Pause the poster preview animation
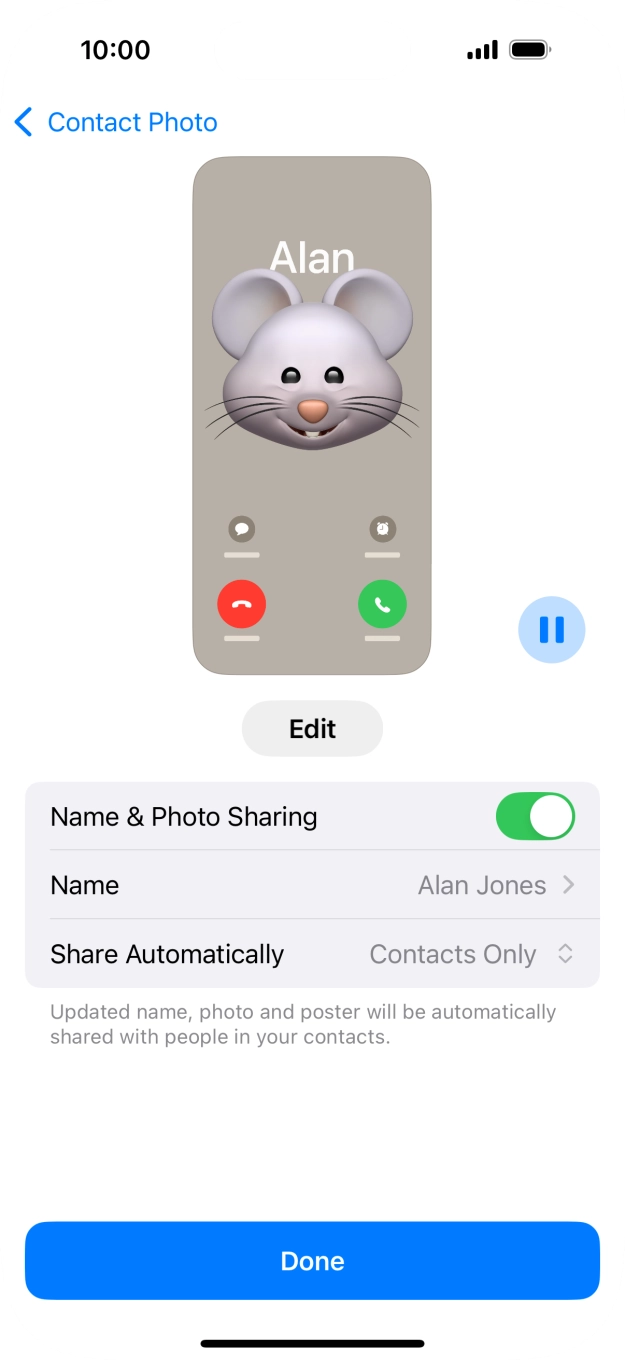The image size is (625, 1360). pos(551,629)
